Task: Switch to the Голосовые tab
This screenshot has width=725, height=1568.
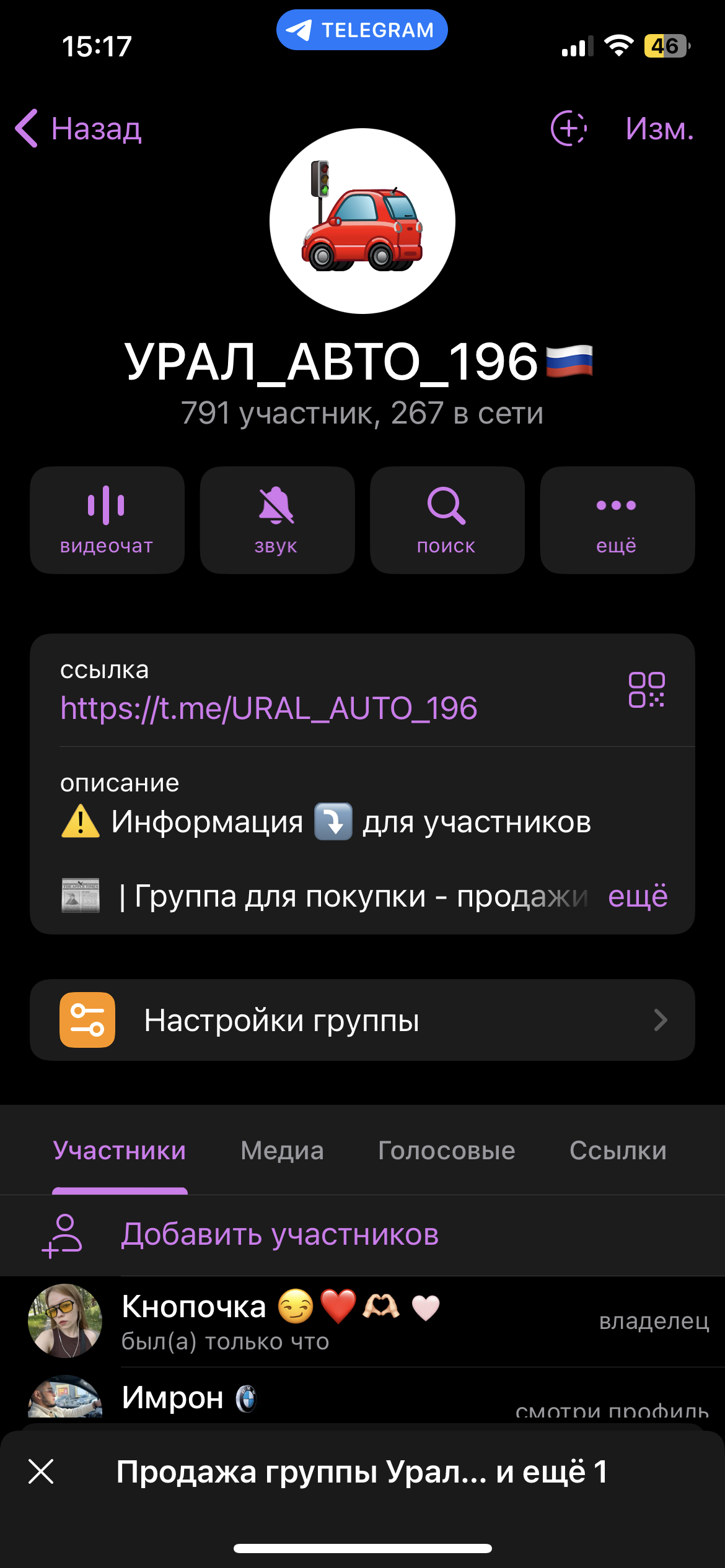Action: pos(446,1150)
